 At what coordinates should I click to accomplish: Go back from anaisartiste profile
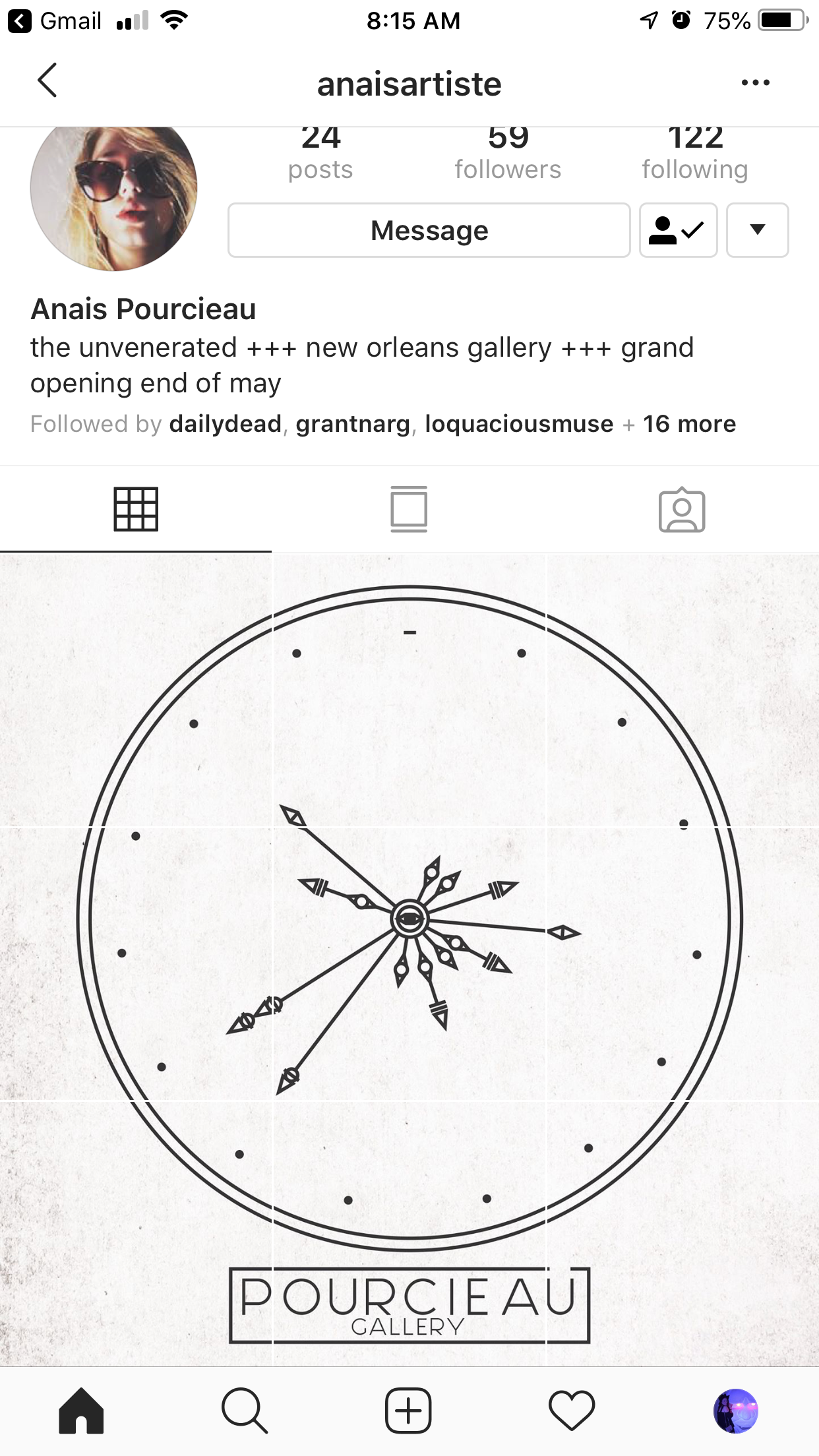47,81
